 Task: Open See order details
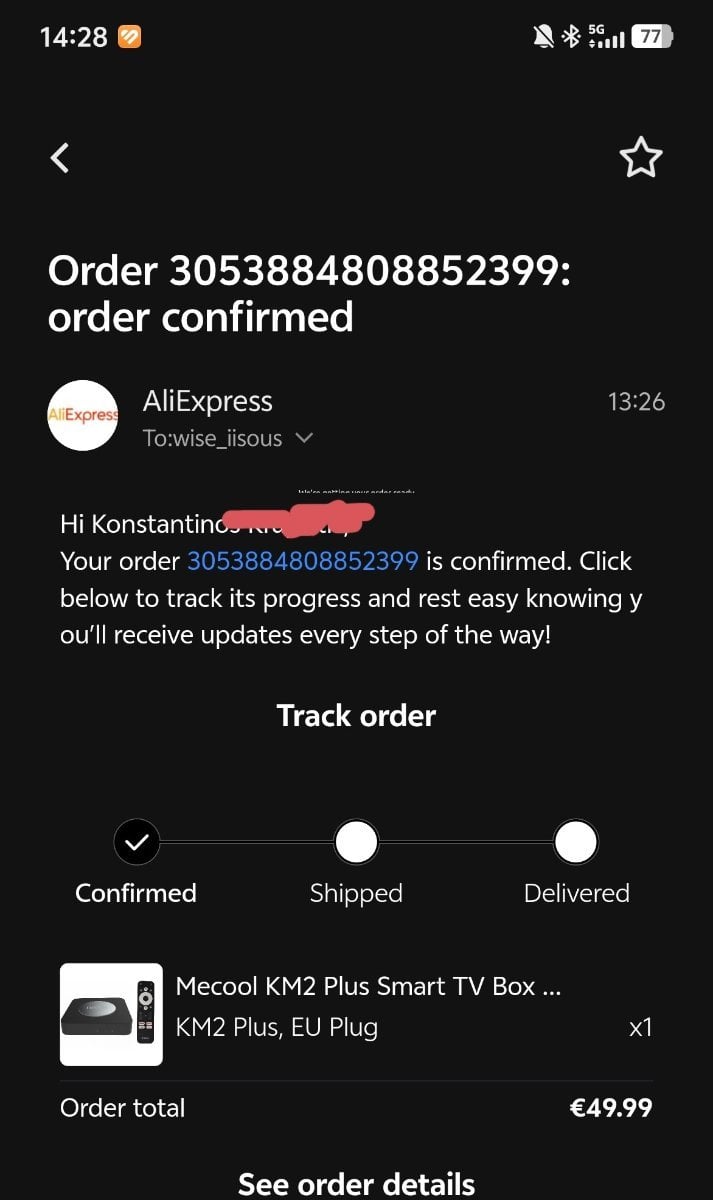click(x=356, y=1184)
